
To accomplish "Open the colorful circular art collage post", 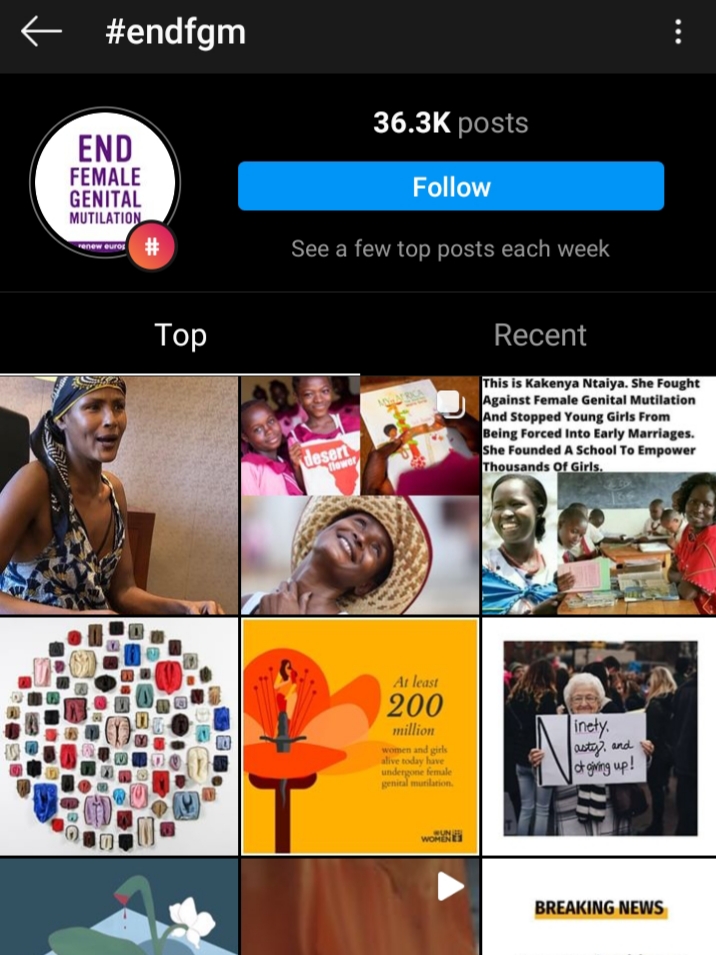I will point(118,736).
